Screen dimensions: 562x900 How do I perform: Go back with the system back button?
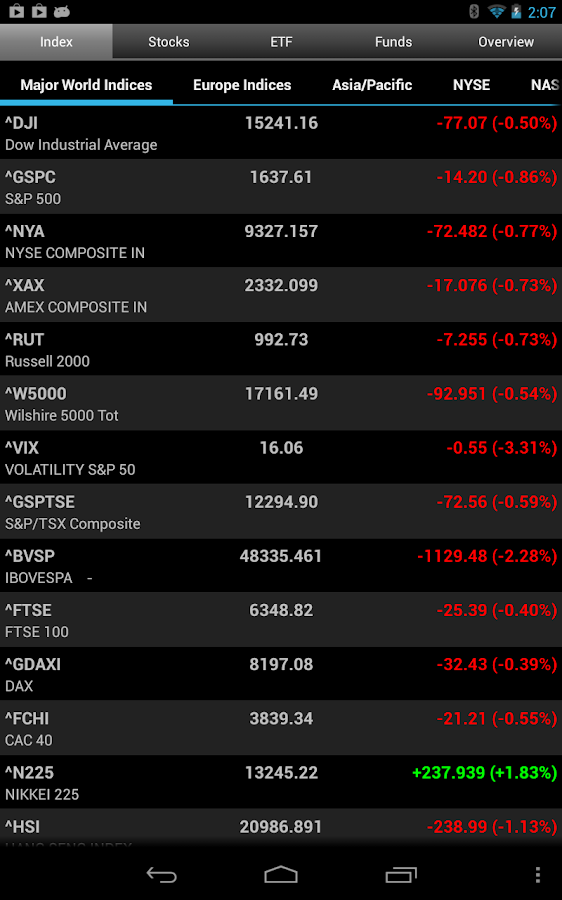click(161, 875)
